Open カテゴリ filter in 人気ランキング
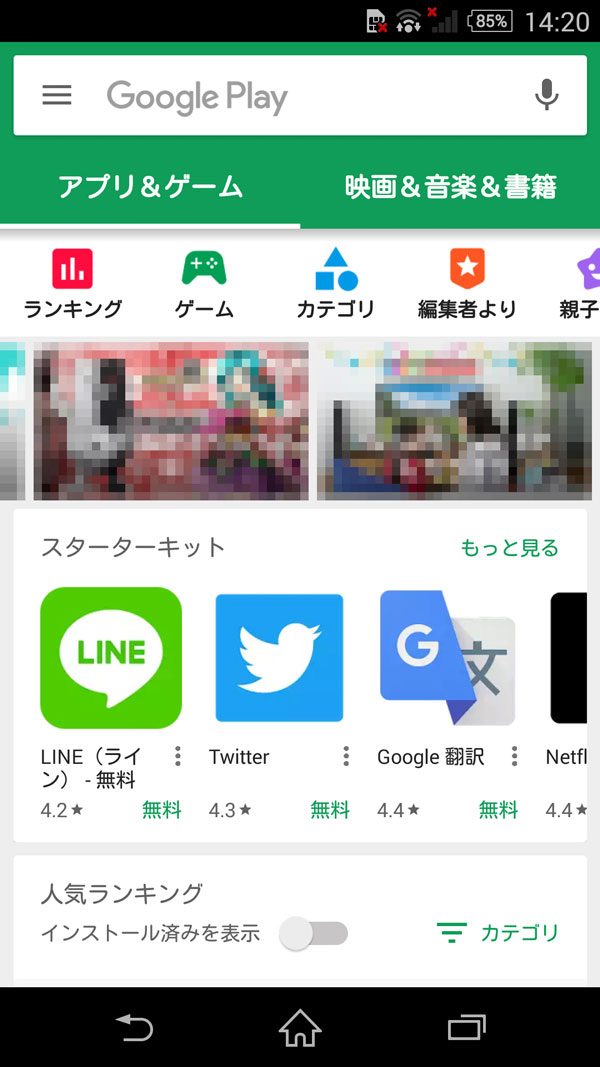 498,933
